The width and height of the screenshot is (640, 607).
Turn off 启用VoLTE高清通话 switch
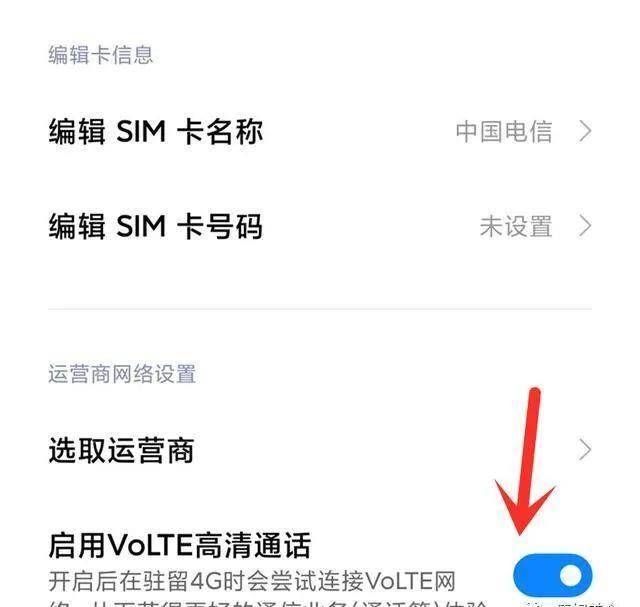coord(552,576)
